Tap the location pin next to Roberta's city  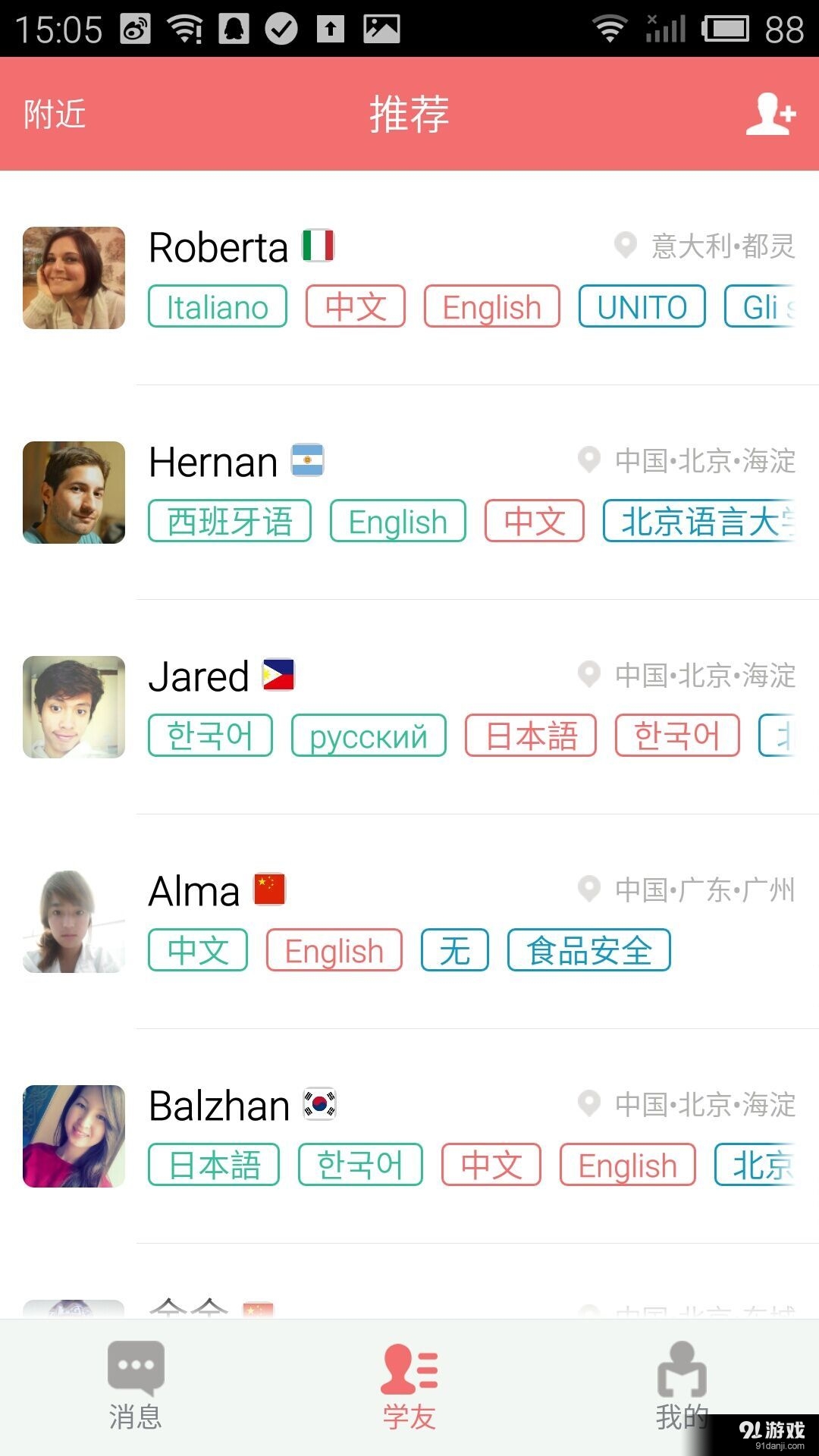(625, 244)
